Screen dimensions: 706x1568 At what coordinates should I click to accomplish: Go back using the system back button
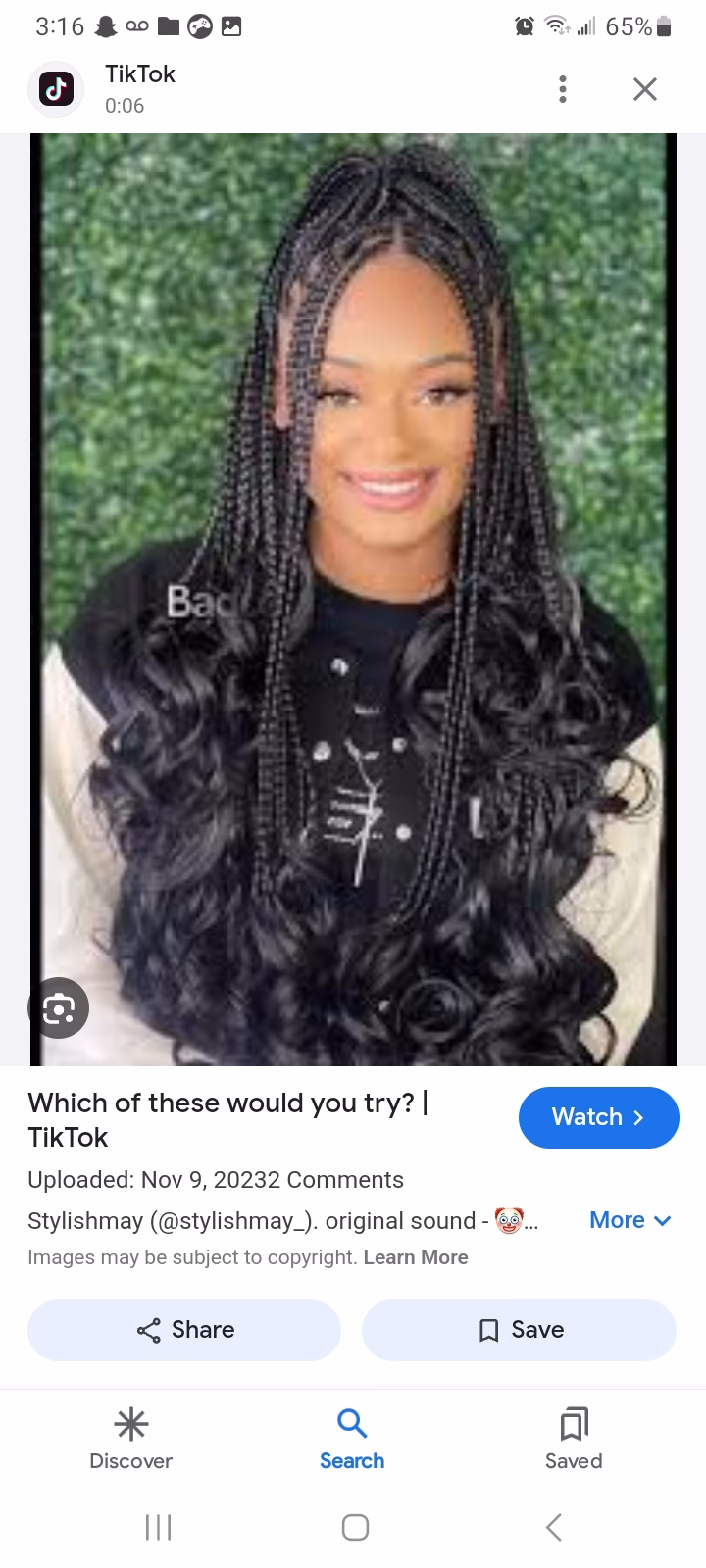click(554, 1527)
